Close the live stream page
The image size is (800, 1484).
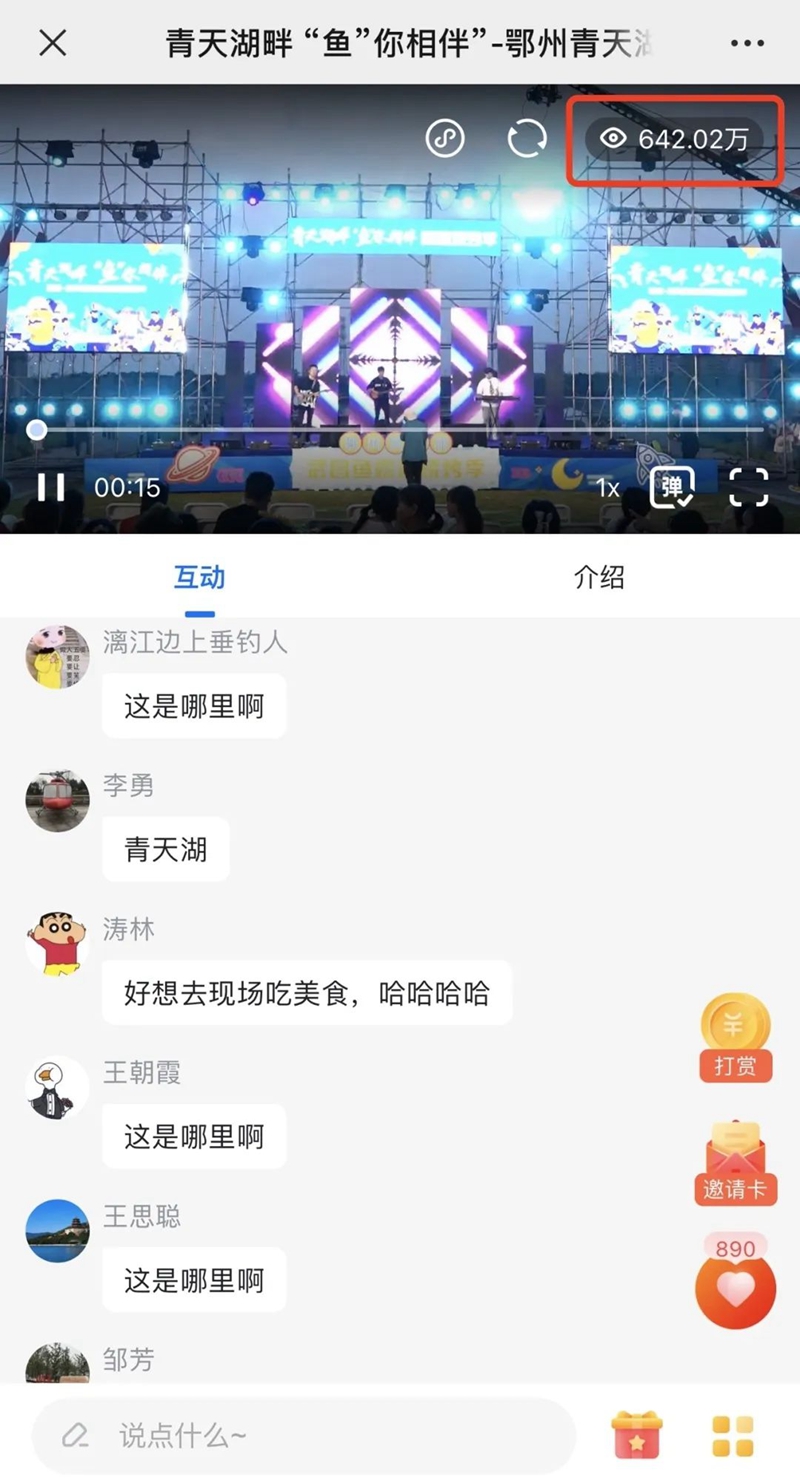coord(52,43)
